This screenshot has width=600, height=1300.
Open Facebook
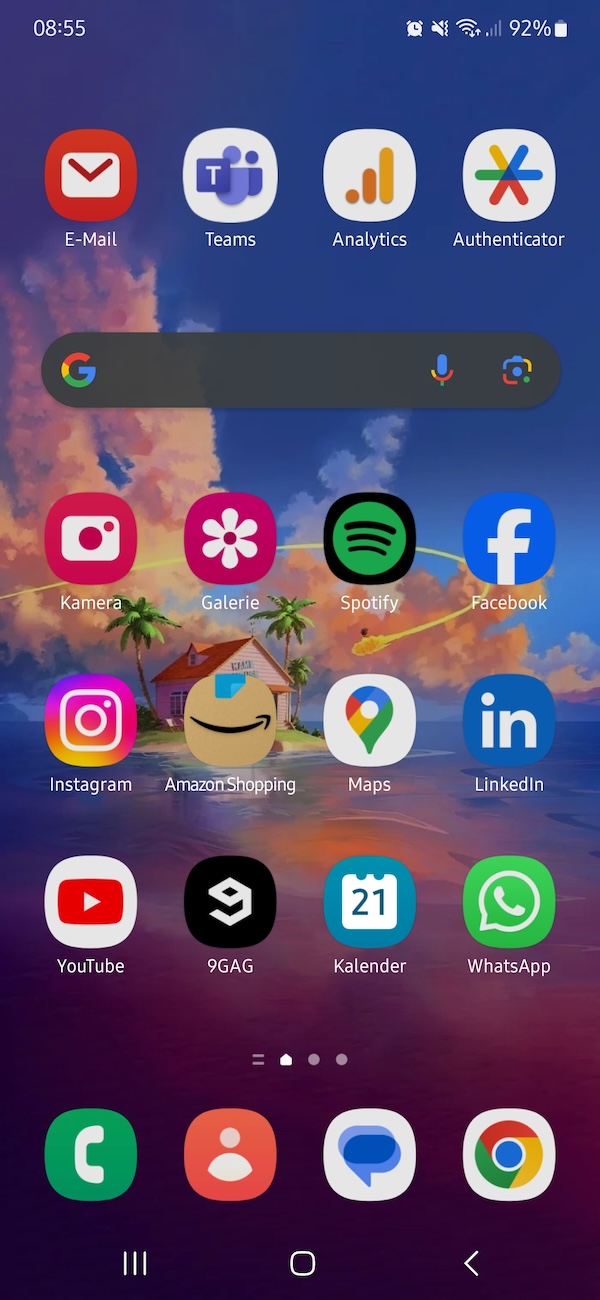[508, 538]
